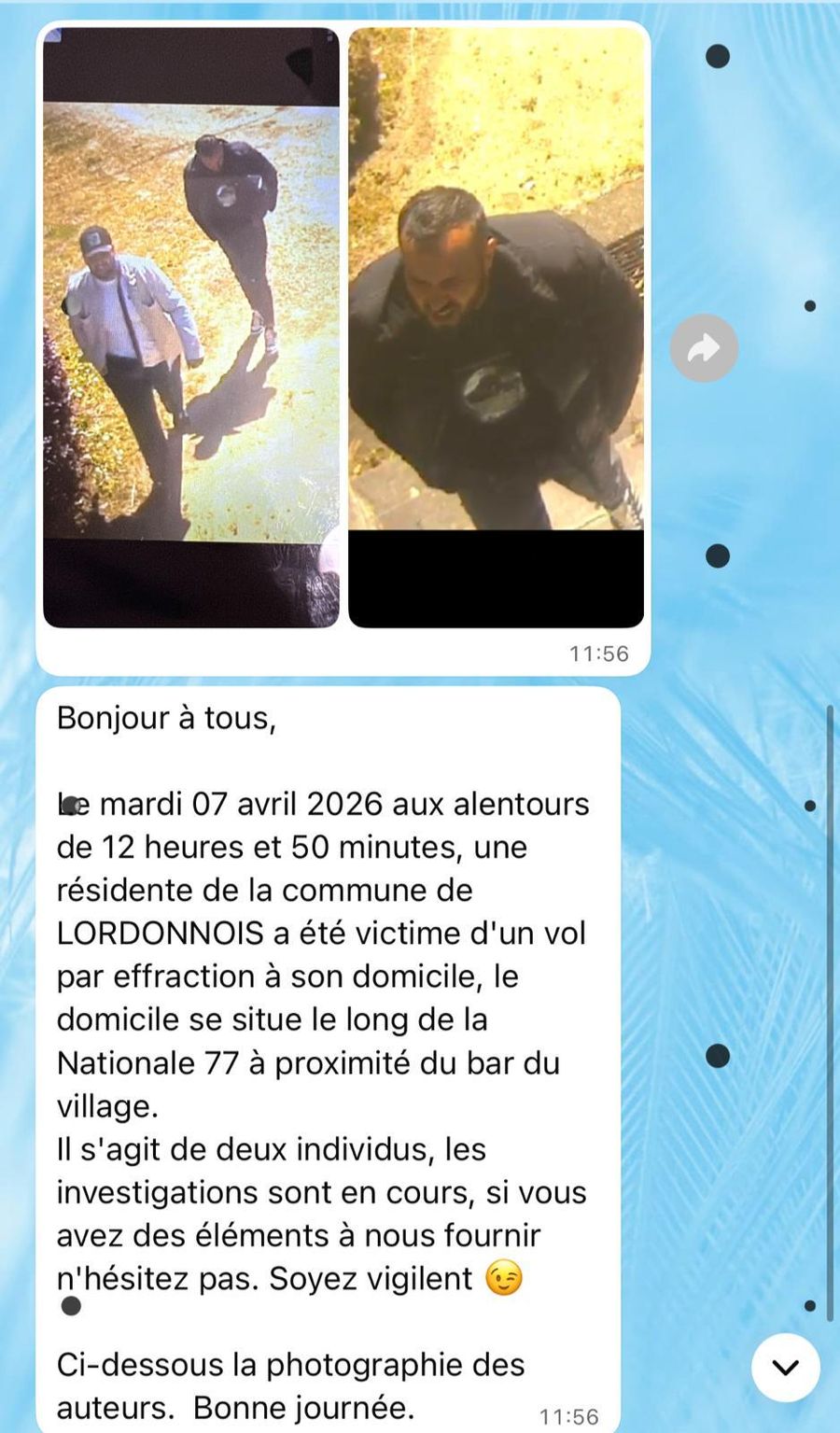Image resolution: width=840 pixels, height=1433 pixels.
Task: Open the close-up photo on the right
Action: click(x=497, y=328)
